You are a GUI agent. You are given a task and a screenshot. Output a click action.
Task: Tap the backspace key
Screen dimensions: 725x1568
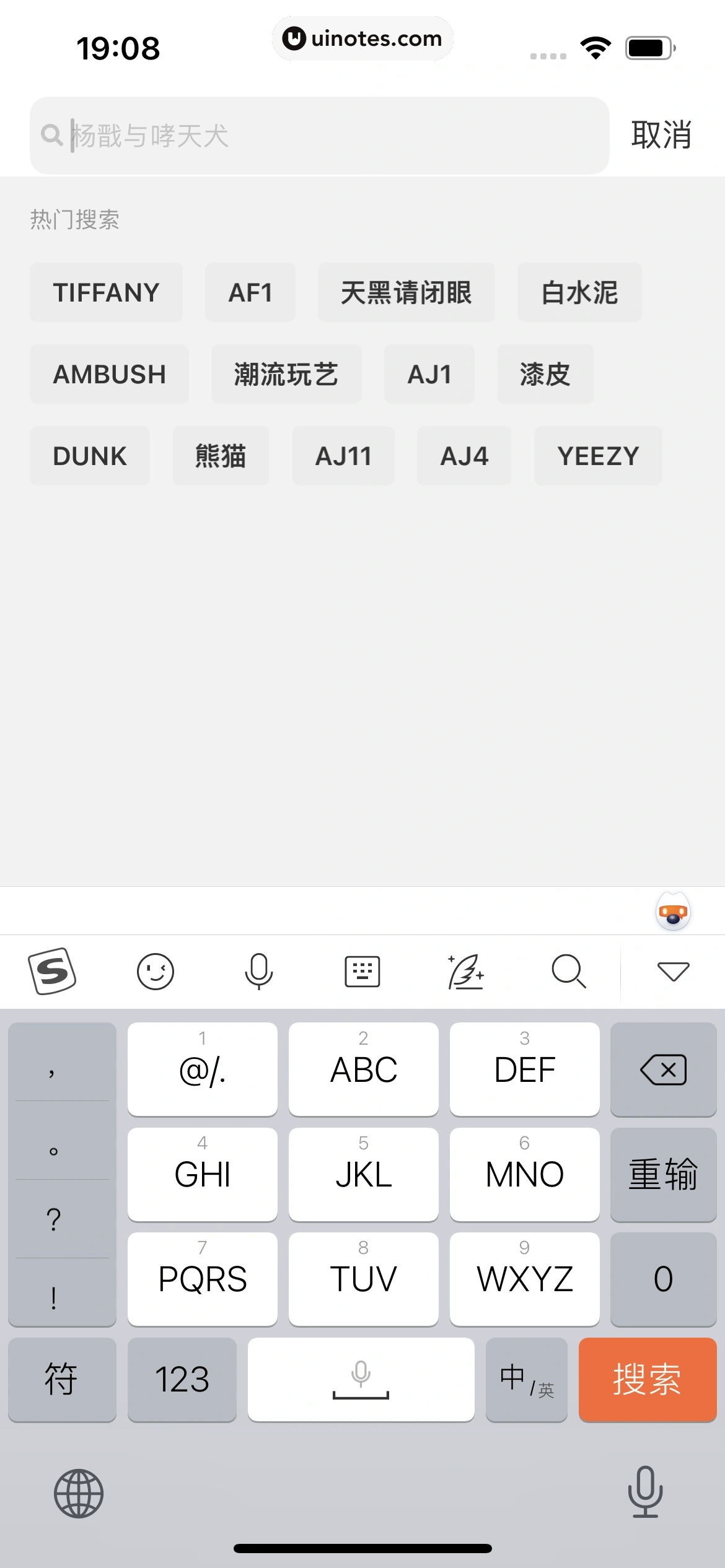(x=663, y=1069)
